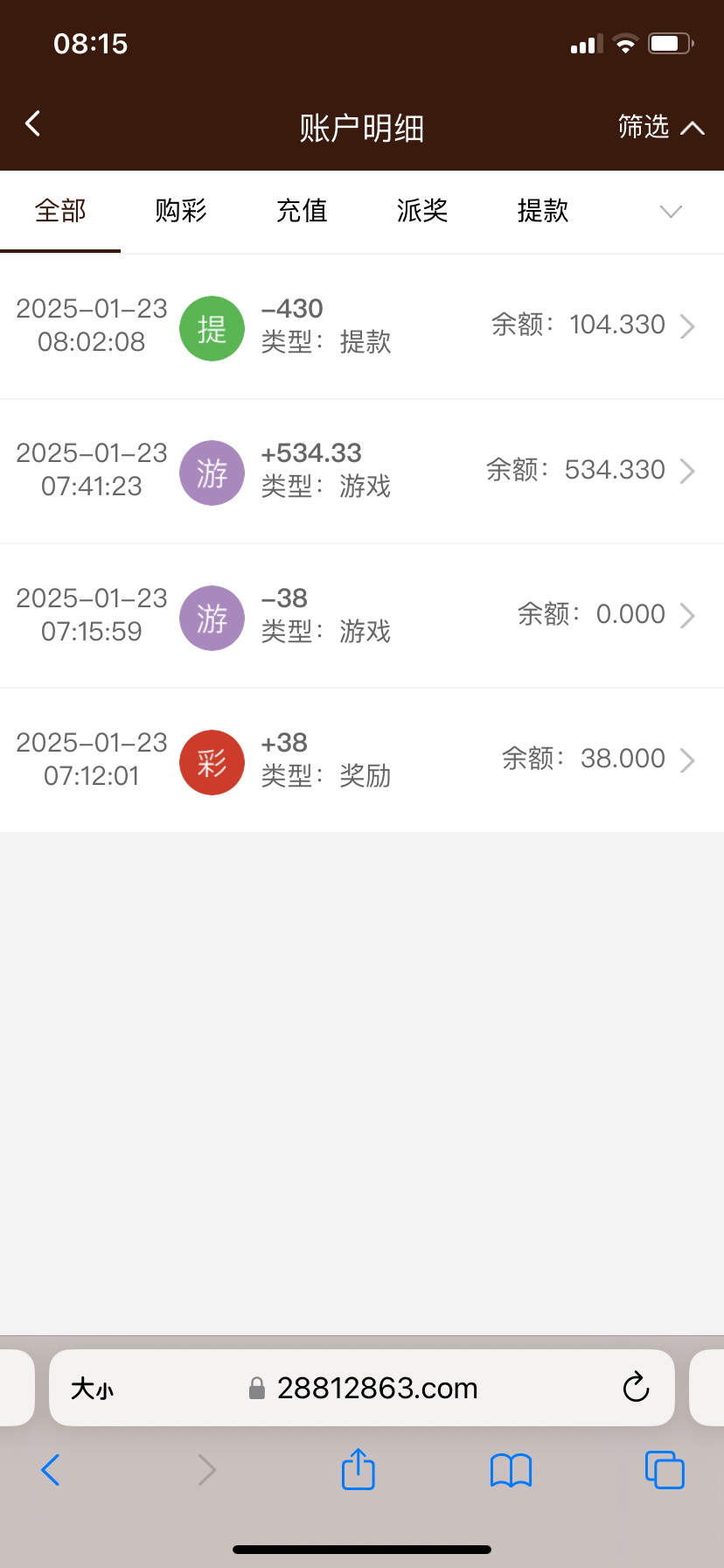Go back from the 账户明细 page
724x1568 pixels.
click(x=33, y=124)
